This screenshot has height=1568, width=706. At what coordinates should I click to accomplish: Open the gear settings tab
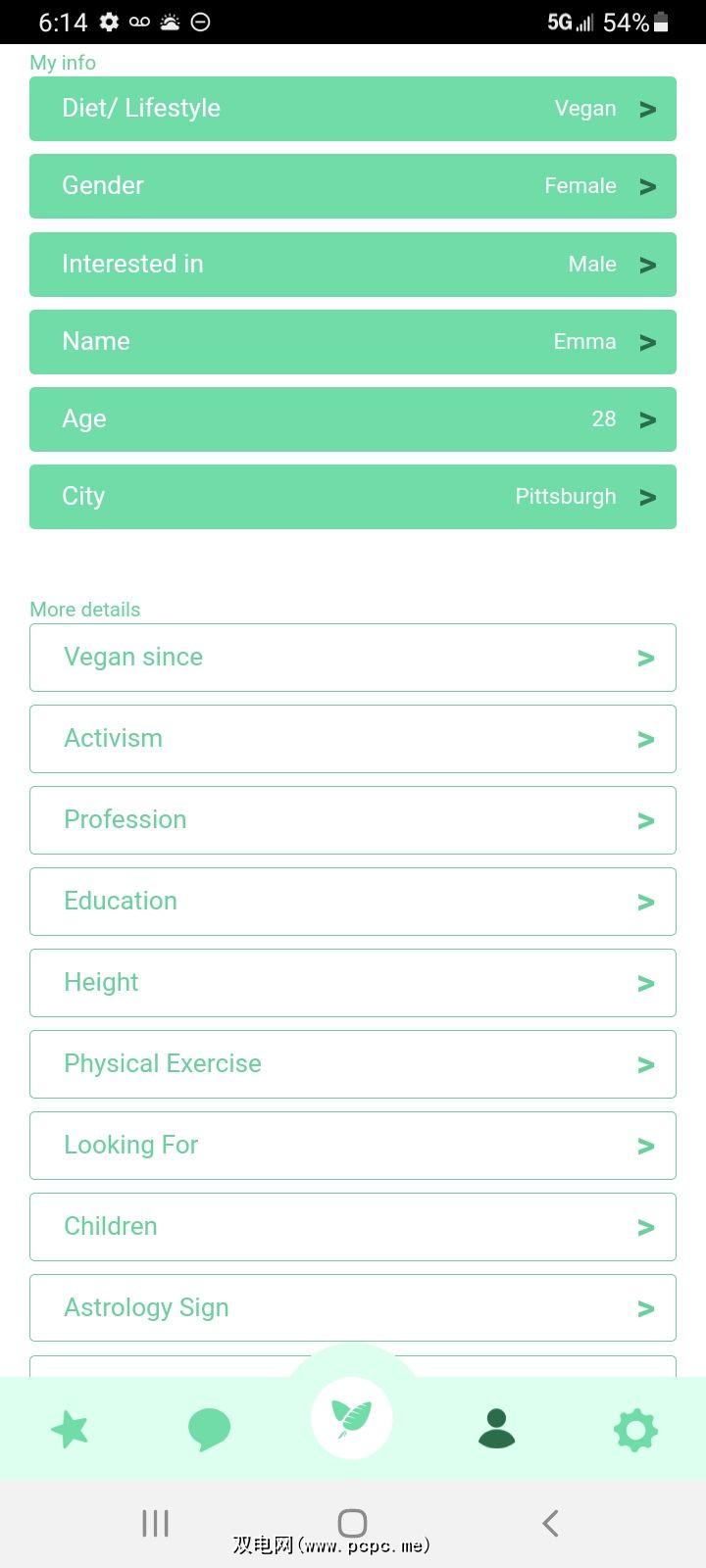pyautogui.click(x=635, y=1430)
